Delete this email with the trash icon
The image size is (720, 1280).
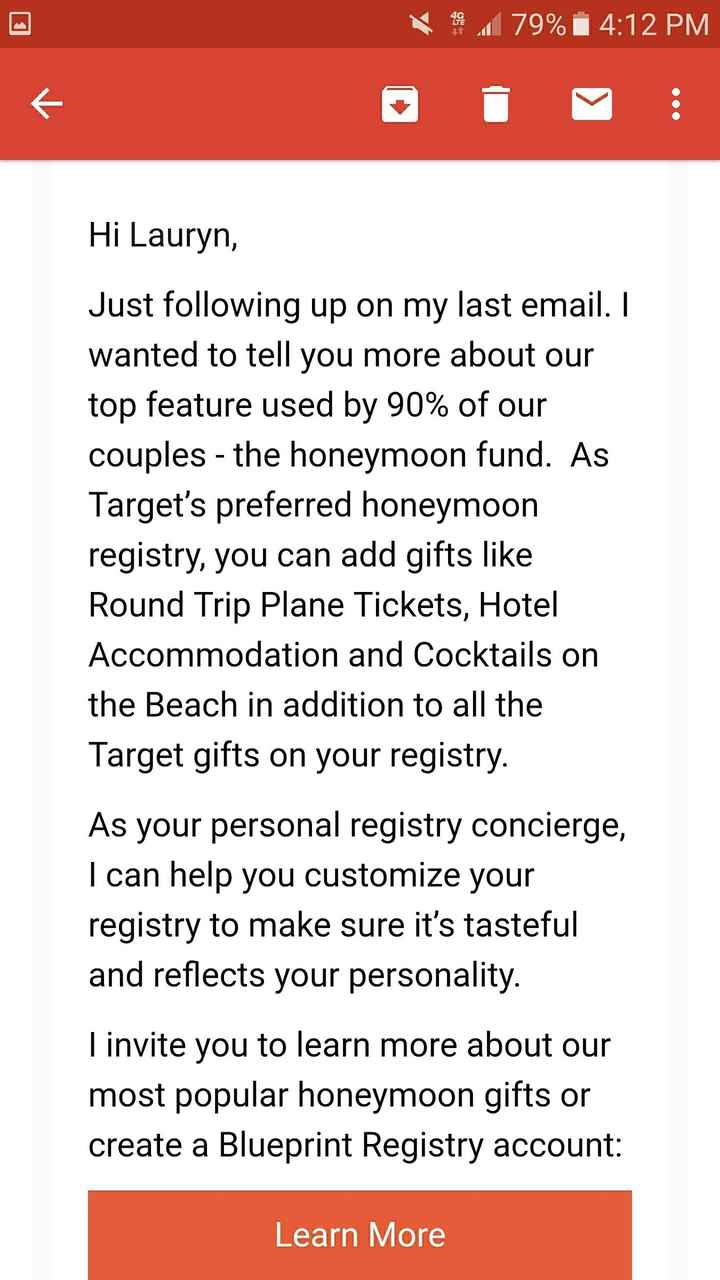tap(496, 104)
